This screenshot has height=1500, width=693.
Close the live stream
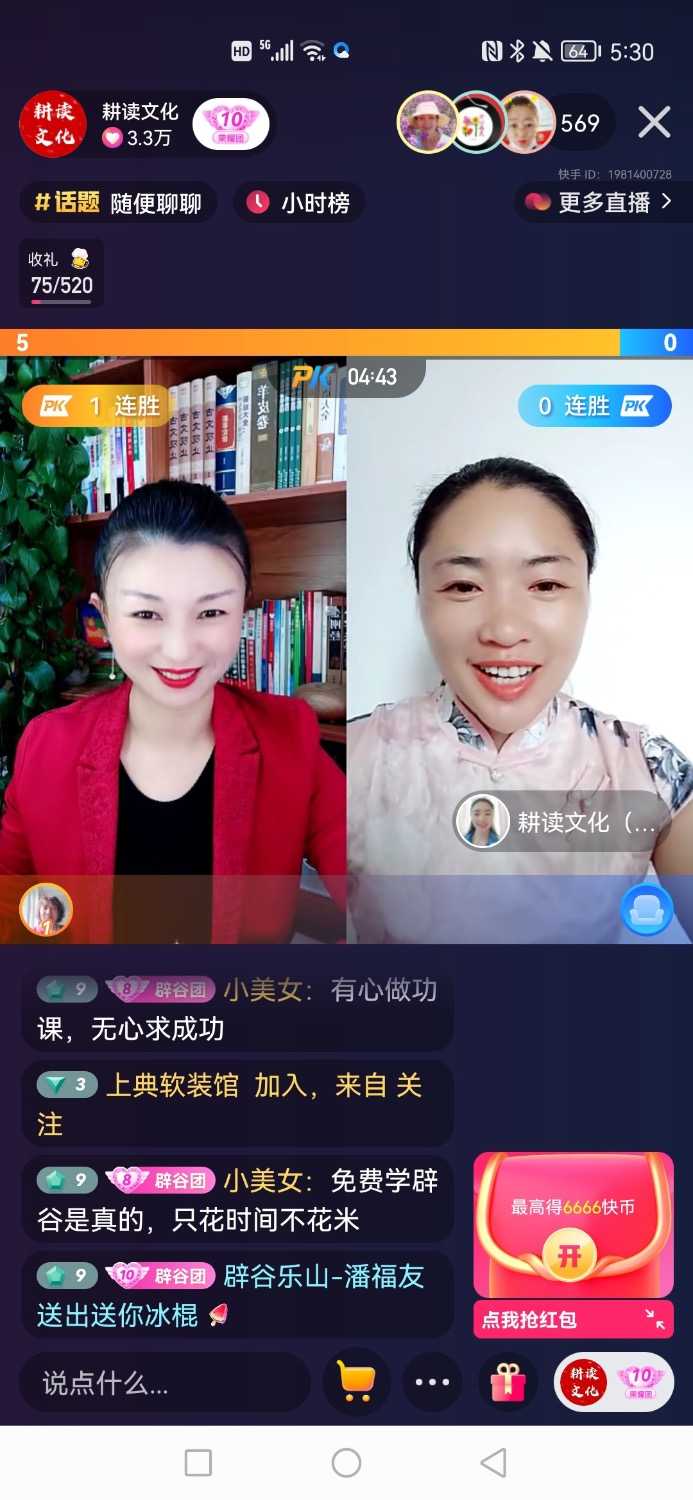coord(654,123)
